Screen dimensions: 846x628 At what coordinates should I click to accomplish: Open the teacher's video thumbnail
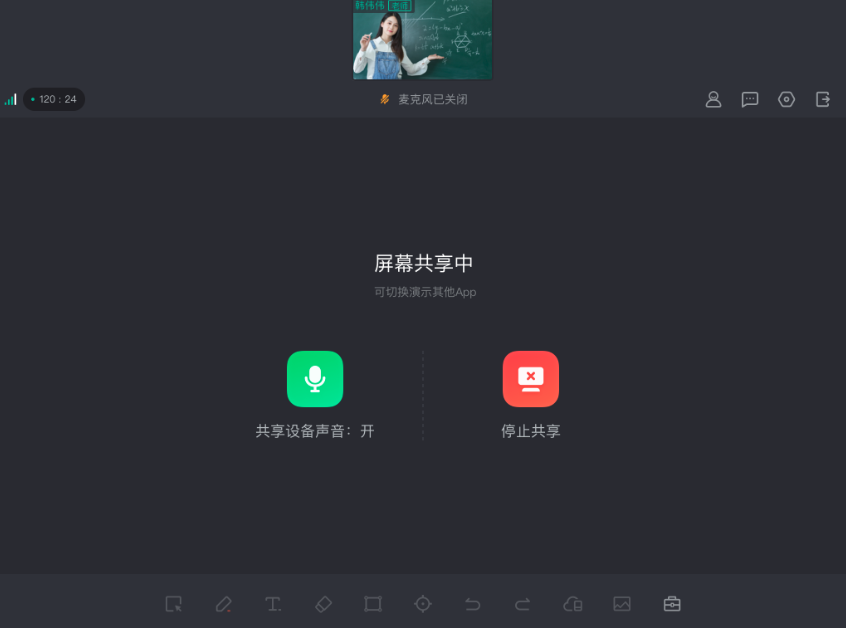(x=422, y=40)
